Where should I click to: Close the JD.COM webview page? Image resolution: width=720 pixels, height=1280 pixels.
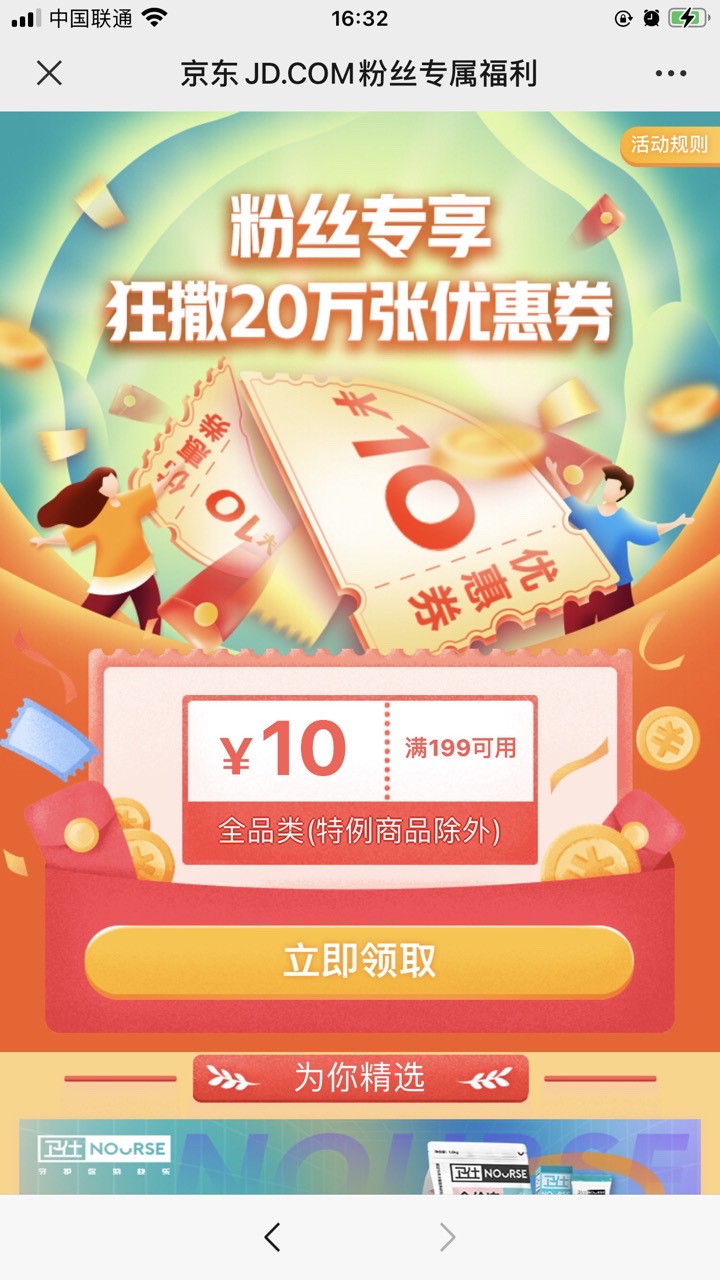[49, 73]
